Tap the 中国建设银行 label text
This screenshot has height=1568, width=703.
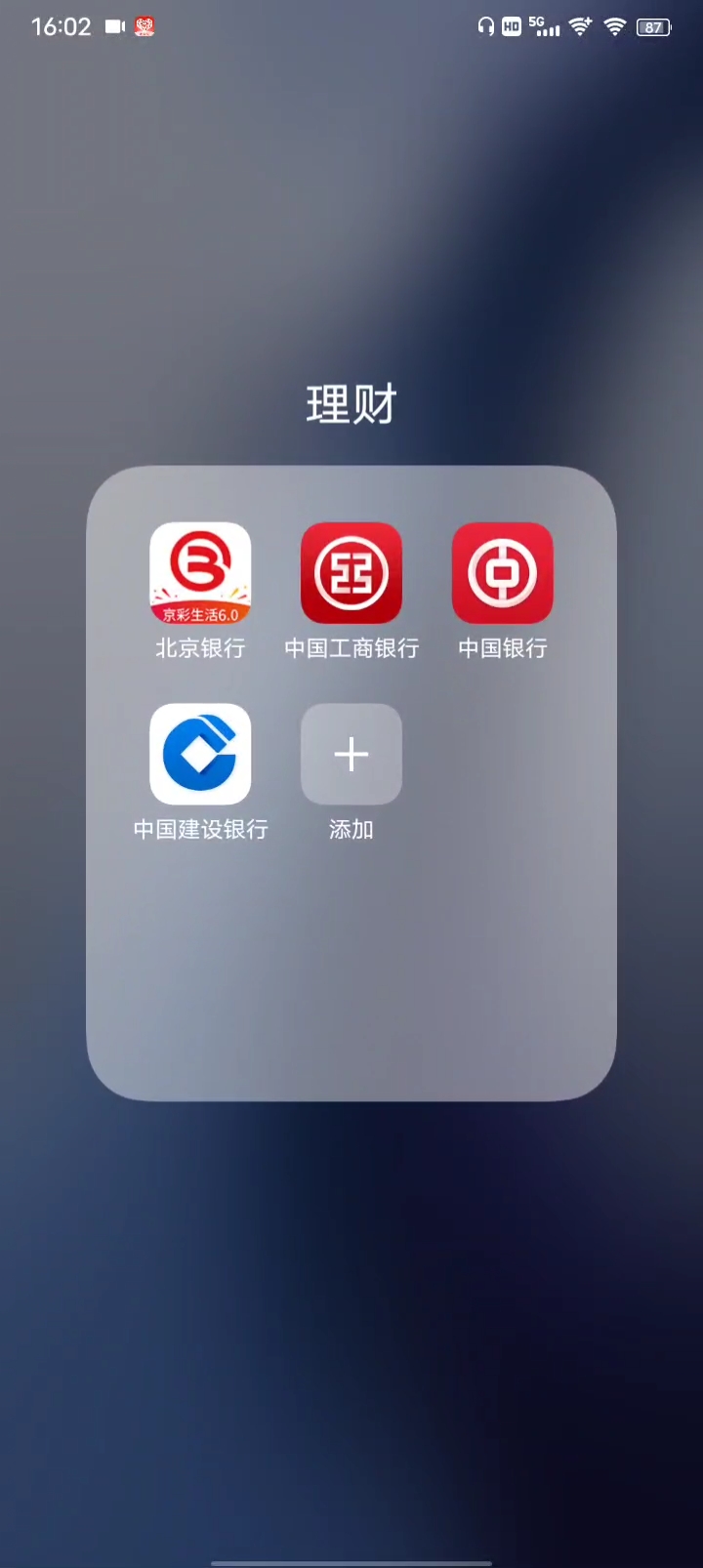click(200, 829)
